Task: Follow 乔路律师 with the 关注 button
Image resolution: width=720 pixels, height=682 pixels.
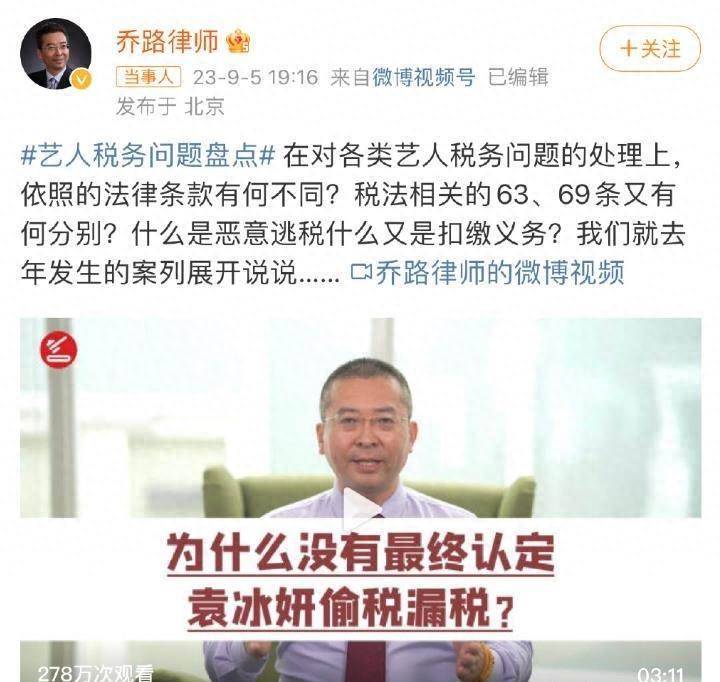Action: pos(649,47)
